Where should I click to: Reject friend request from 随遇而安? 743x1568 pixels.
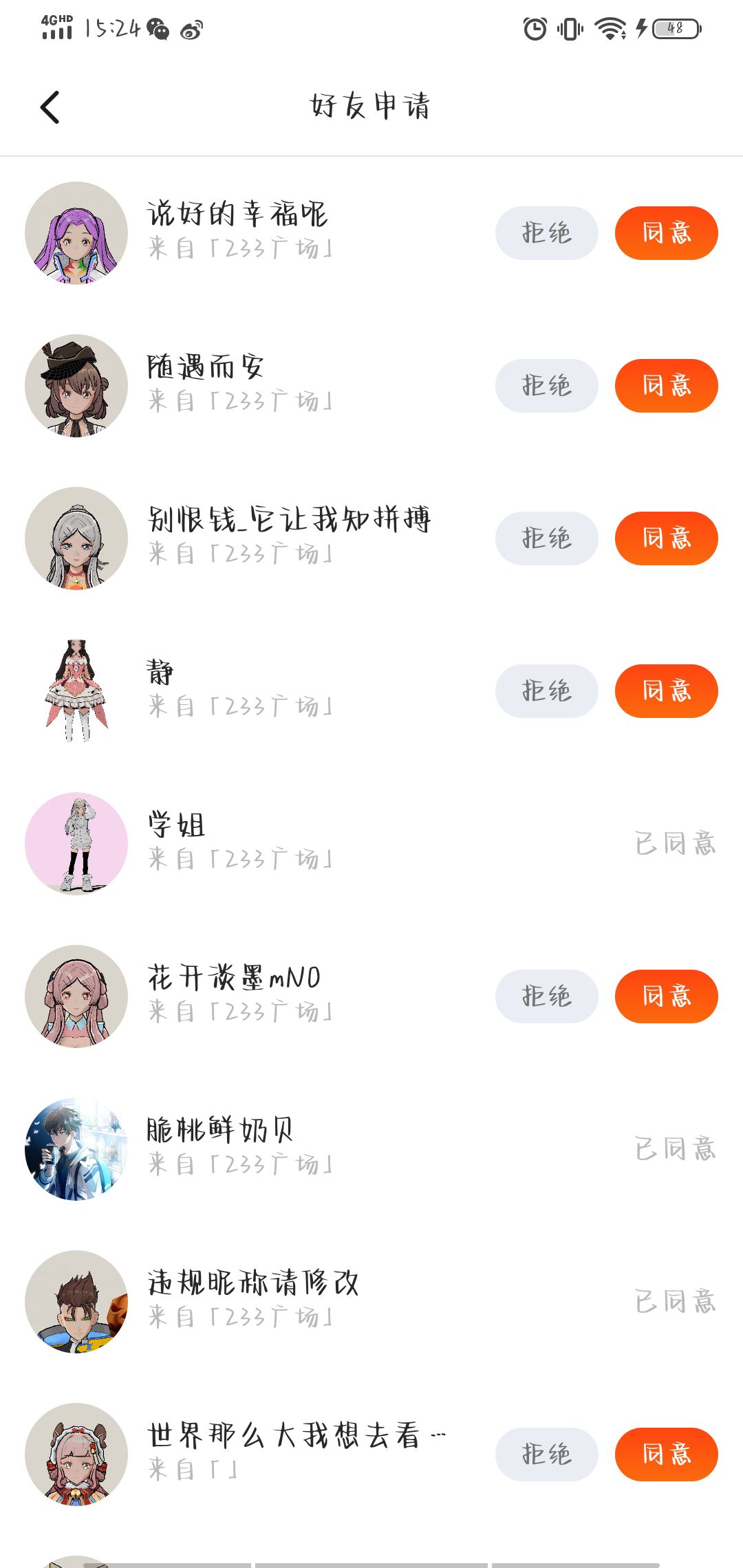546,386
